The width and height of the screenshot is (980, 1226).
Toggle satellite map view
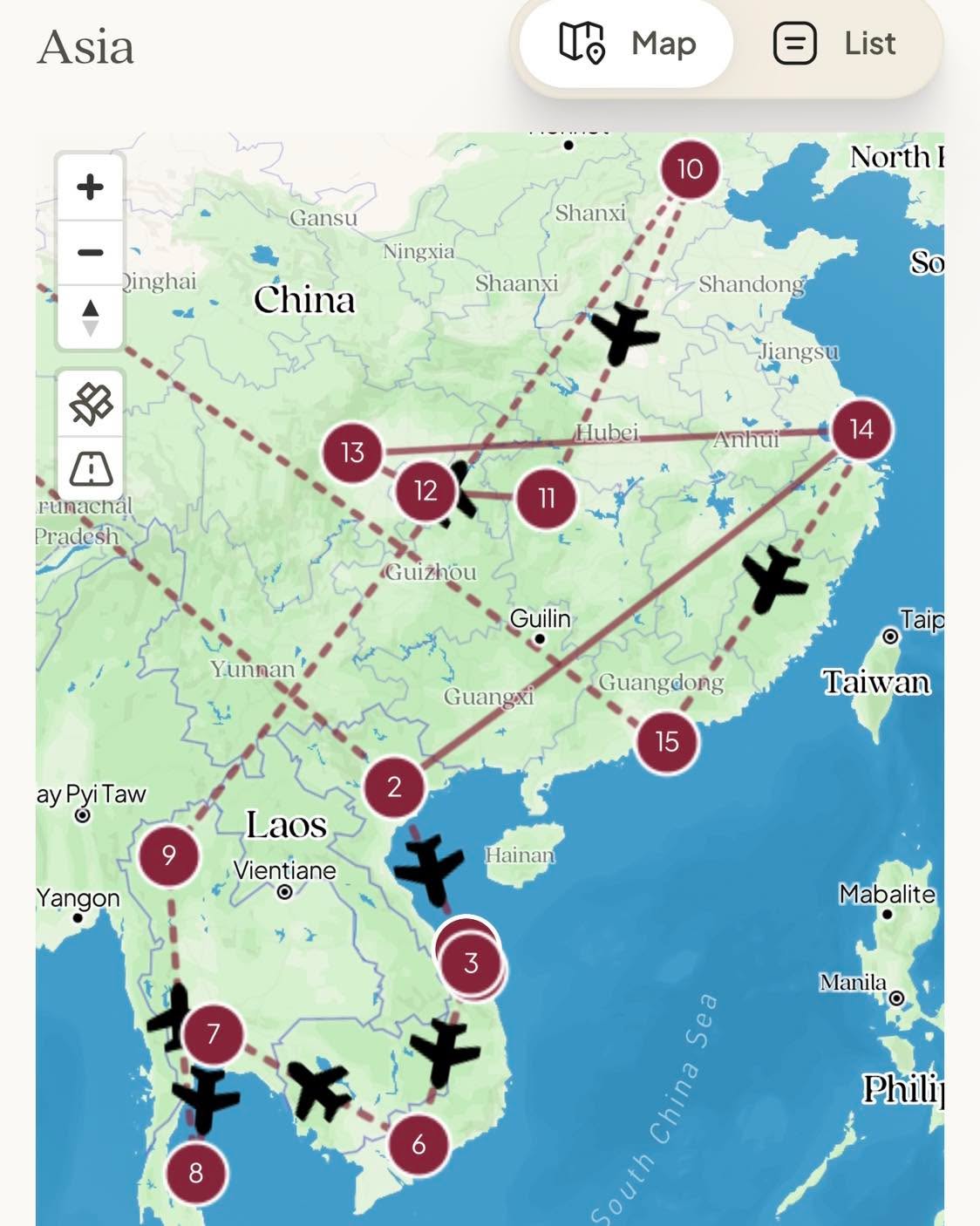(x=91, y=405)
